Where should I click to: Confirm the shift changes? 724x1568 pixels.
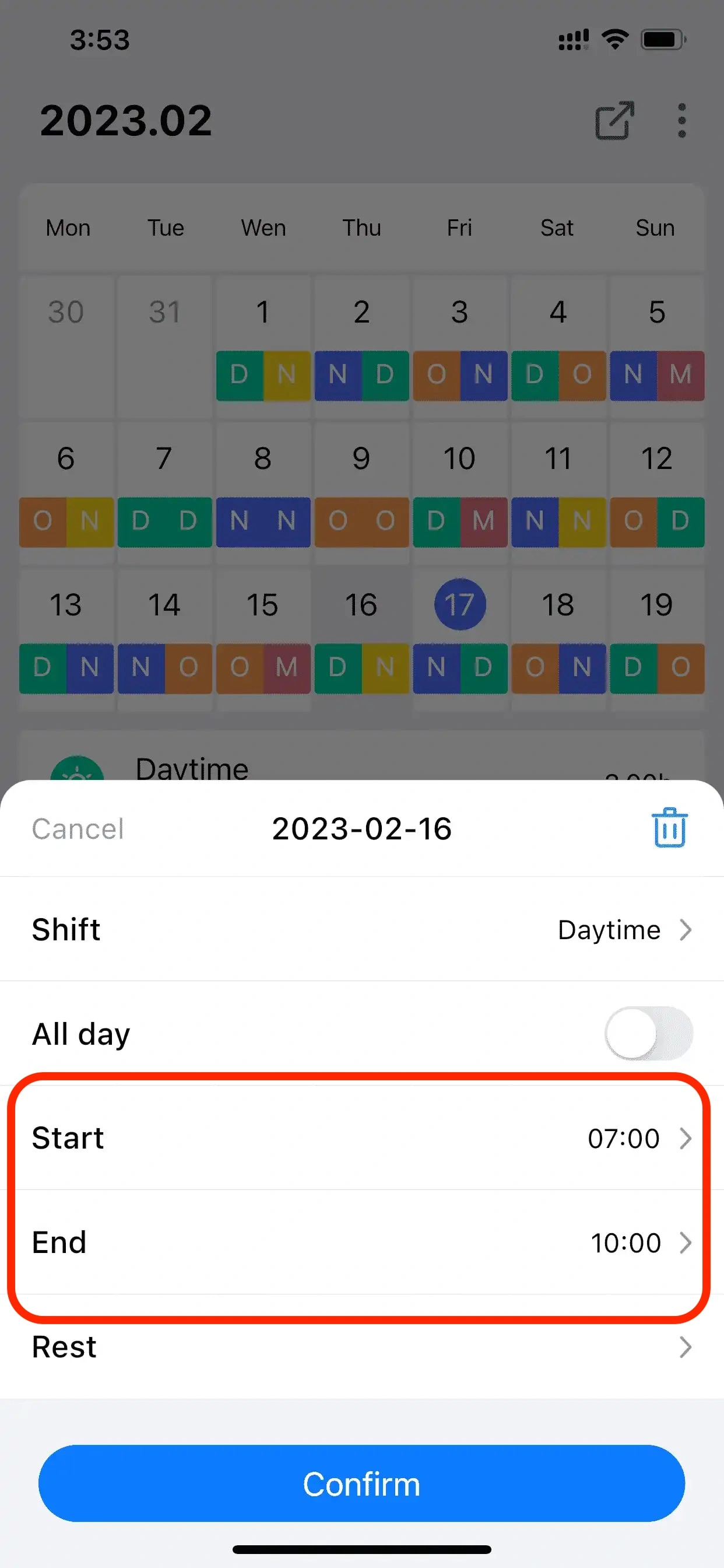pyautogui.click(x=361, y=1483)
